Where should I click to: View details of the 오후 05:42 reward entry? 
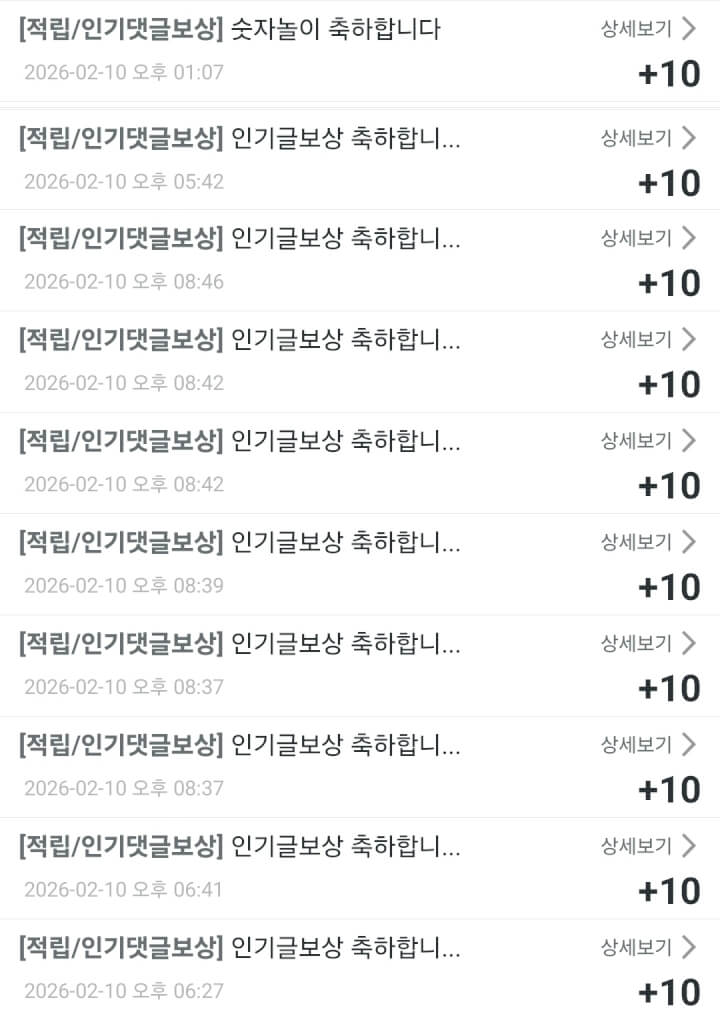click(x=647, y=138)
